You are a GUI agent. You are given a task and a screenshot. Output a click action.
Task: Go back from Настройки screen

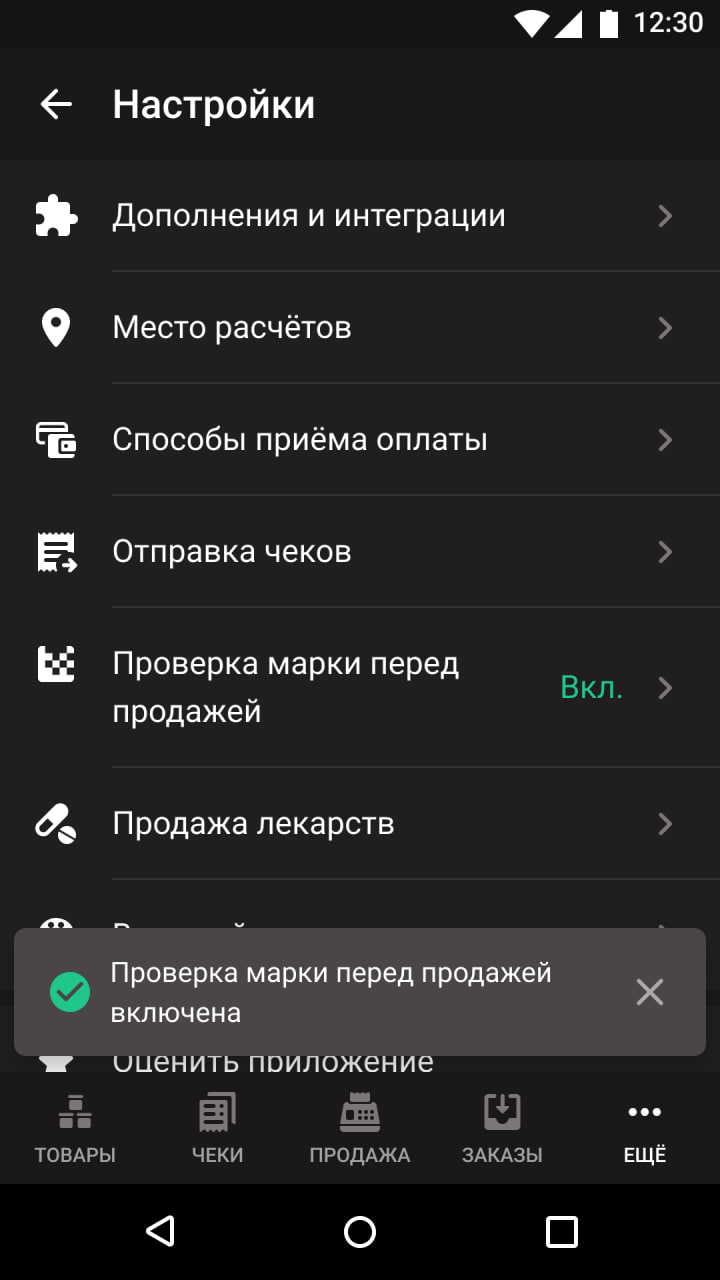point(56,104)
